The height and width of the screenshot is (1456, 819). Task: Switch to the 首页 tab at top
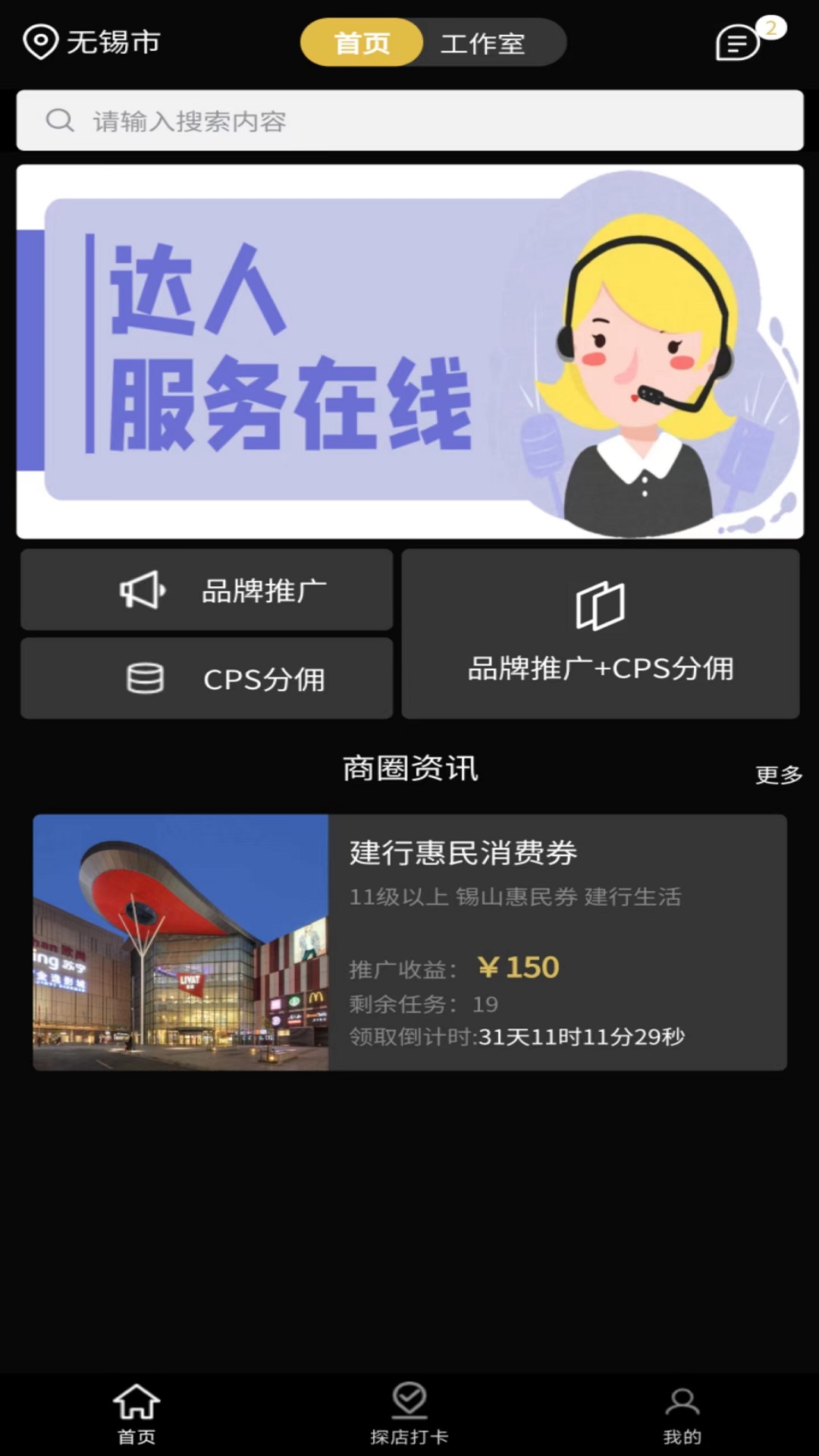pyautogui.click(x=362, y=43)
